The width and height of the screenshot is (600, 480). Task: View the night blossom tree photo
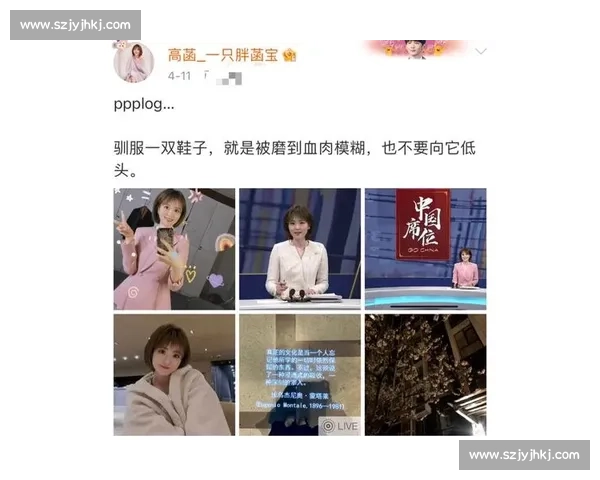425,374
